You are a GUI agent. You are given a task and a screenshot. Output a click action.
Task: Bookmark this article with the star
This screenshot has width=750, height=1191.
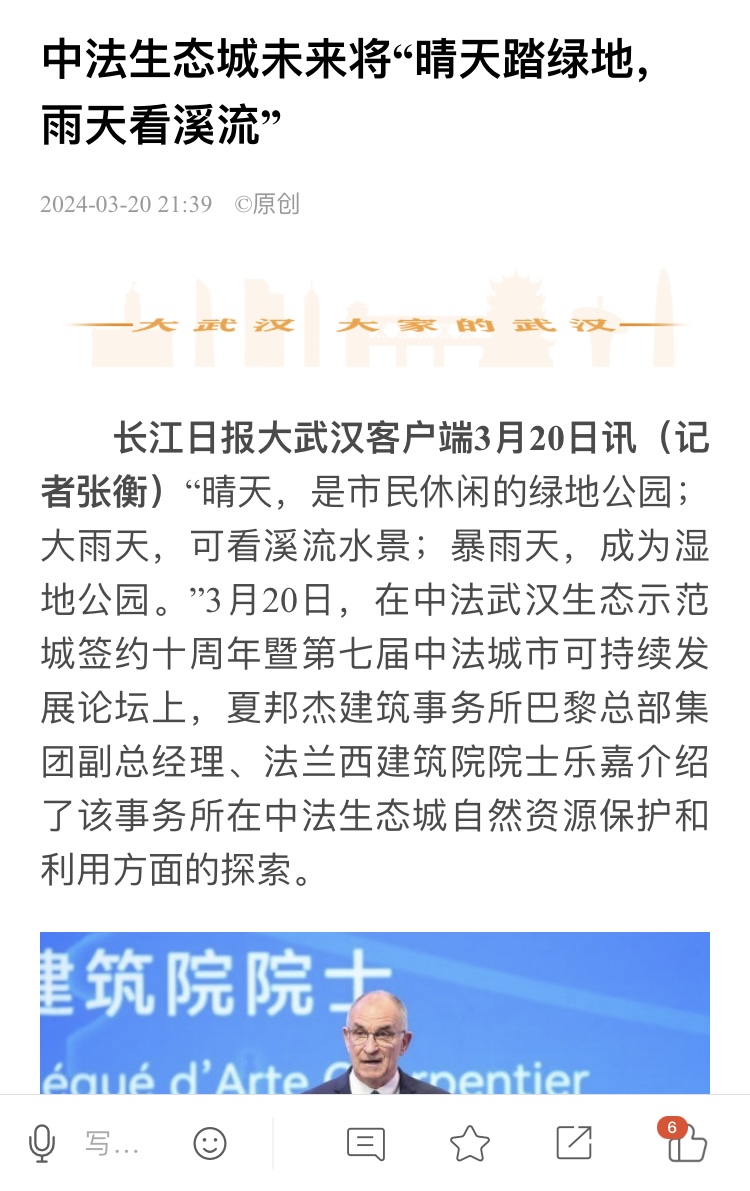470,1143
